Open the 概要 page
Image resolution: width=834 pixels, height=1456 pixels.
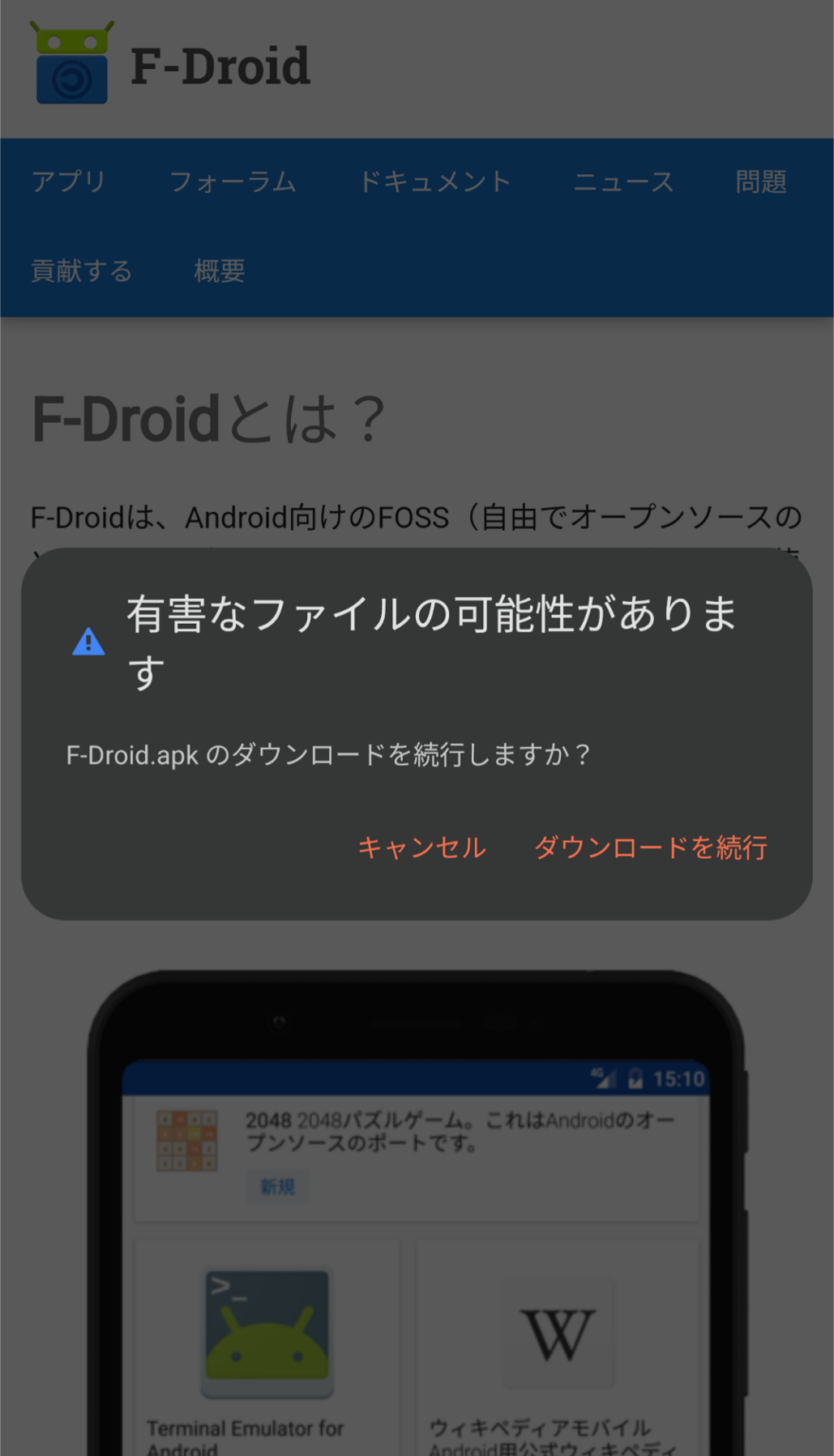[219, 271]
